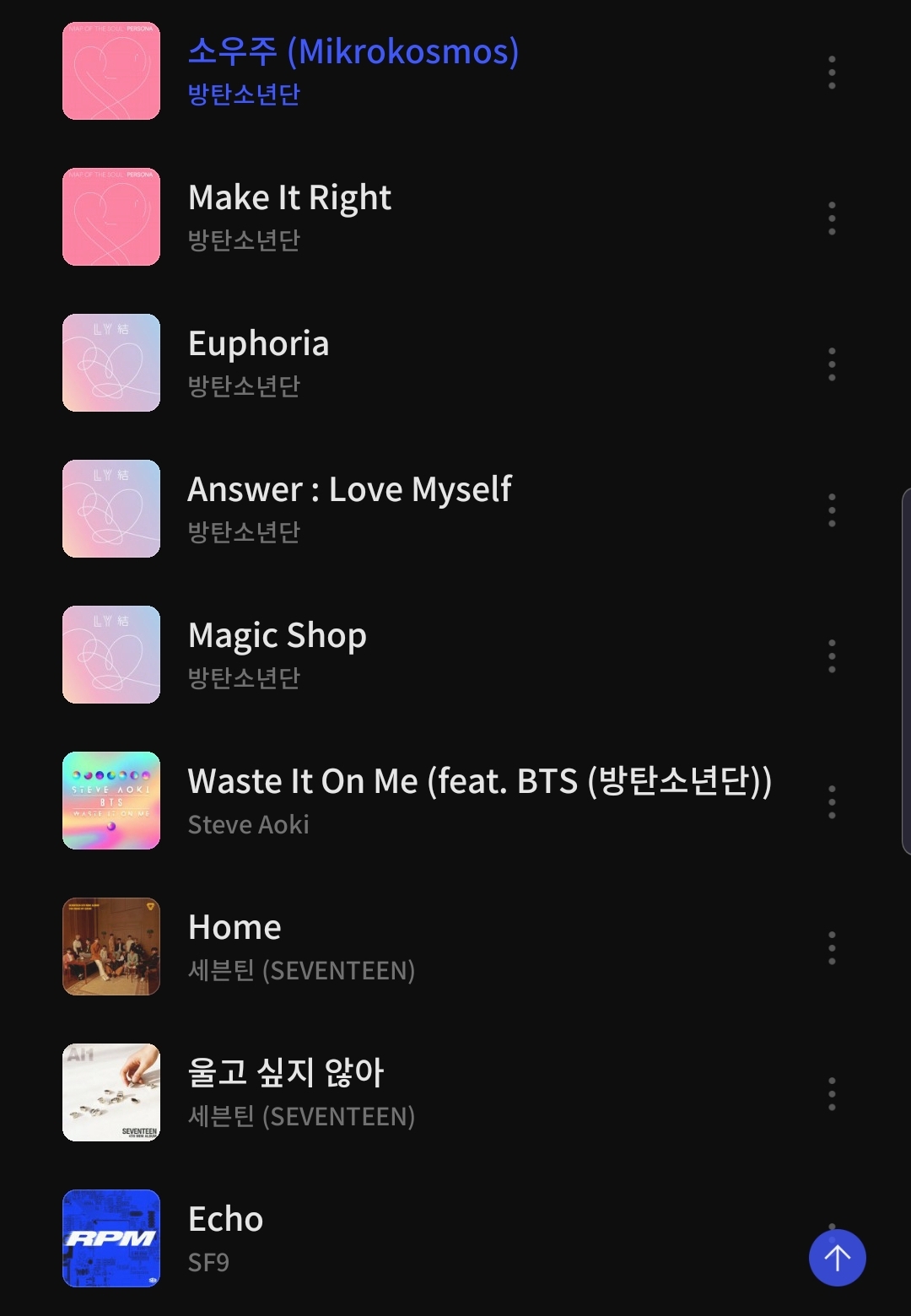Play the song 울고 싶지 않아
This screenshot has width=911, height=1316.
click(x=285, y=1074)
